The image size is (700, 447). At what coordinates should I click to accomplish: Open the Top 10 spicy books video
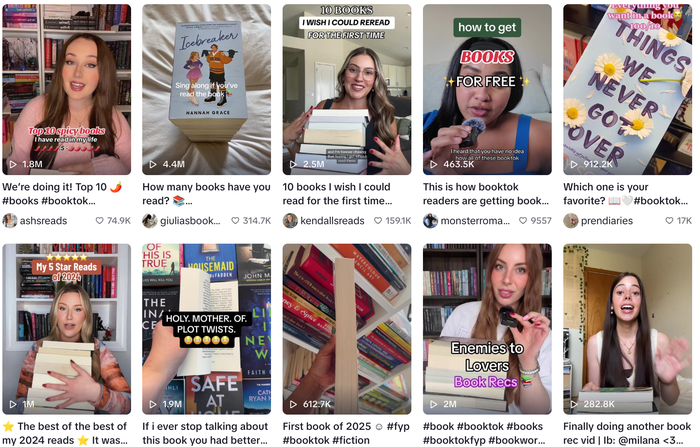click(66, 90)
